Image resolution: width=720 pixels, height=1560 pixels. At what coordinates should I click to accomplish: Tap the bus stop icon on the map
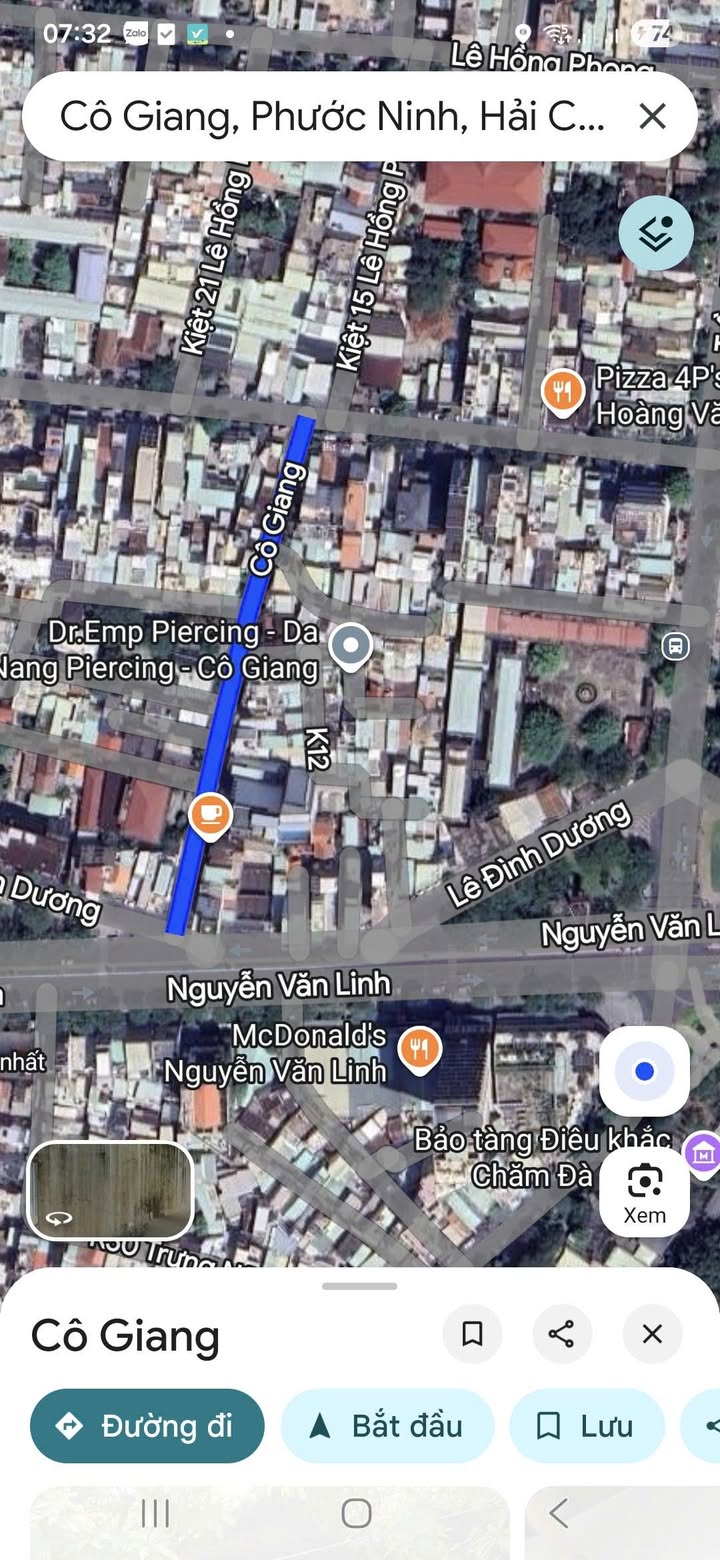tap(676, 645)
